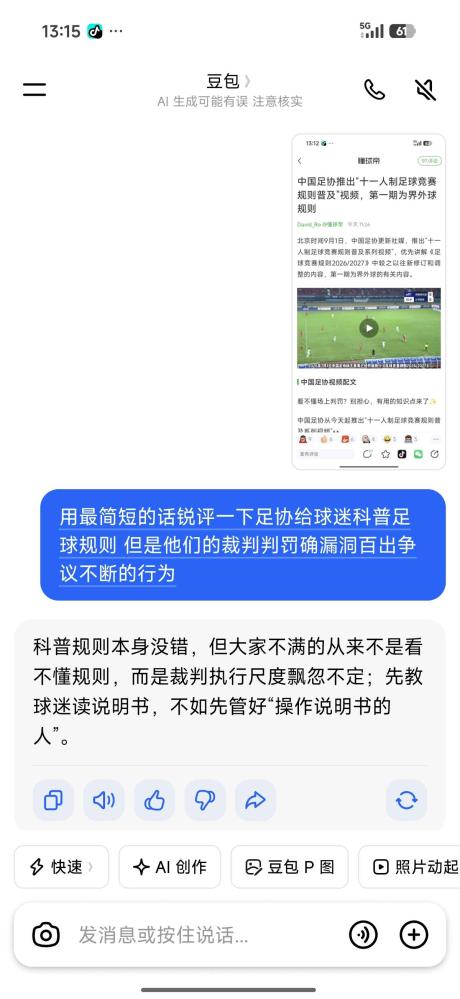Select the 照片动起 chip

tap(409, 866)
